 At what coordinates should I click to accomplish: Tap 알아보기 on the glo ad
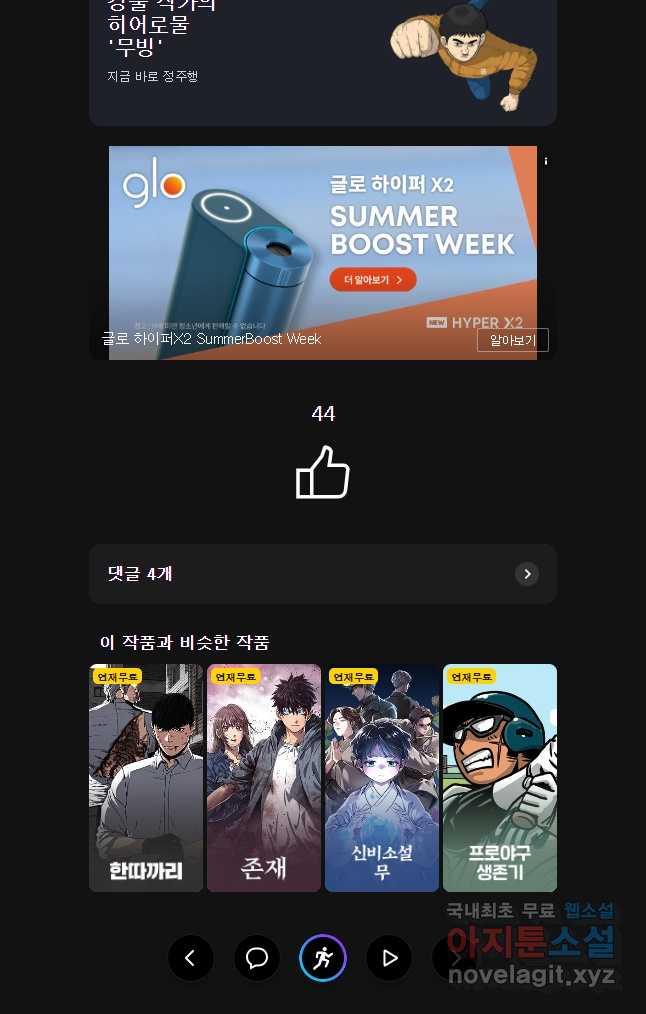point(512,340)
